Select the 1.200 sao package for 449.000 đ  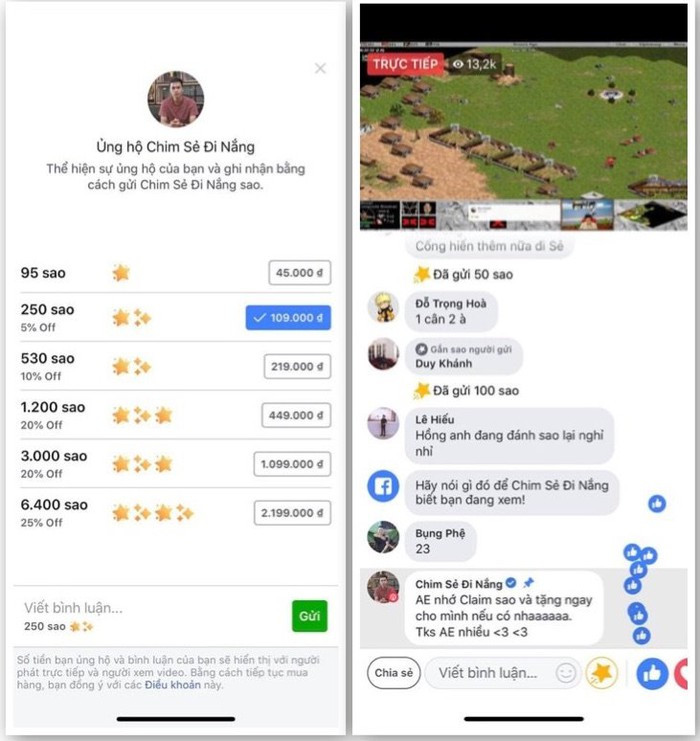tap(296, 415)
